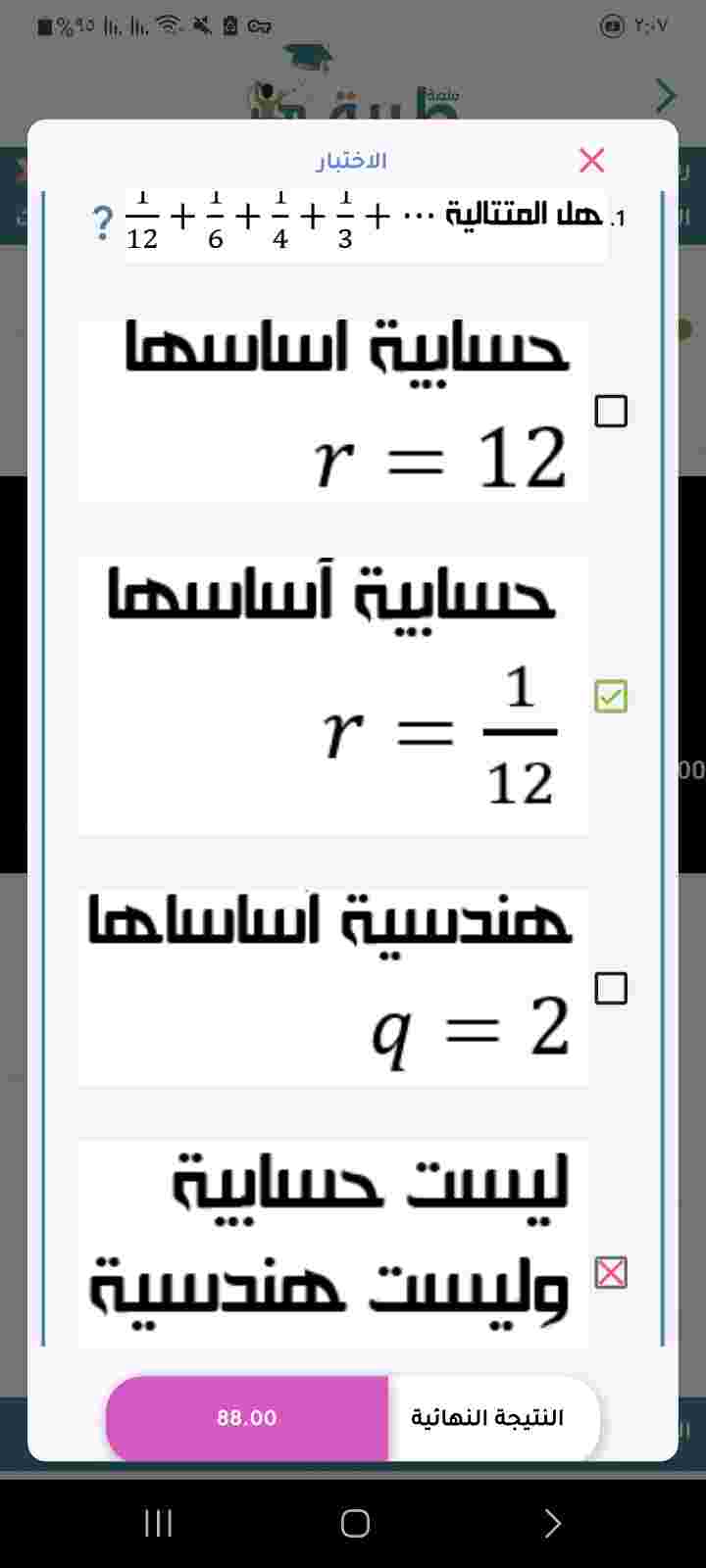The width and height of the screenshot is (706, 1568).
Task: Toggle the ليست حسابية وليست هندسية checkbox
Action: (610, 1273)
